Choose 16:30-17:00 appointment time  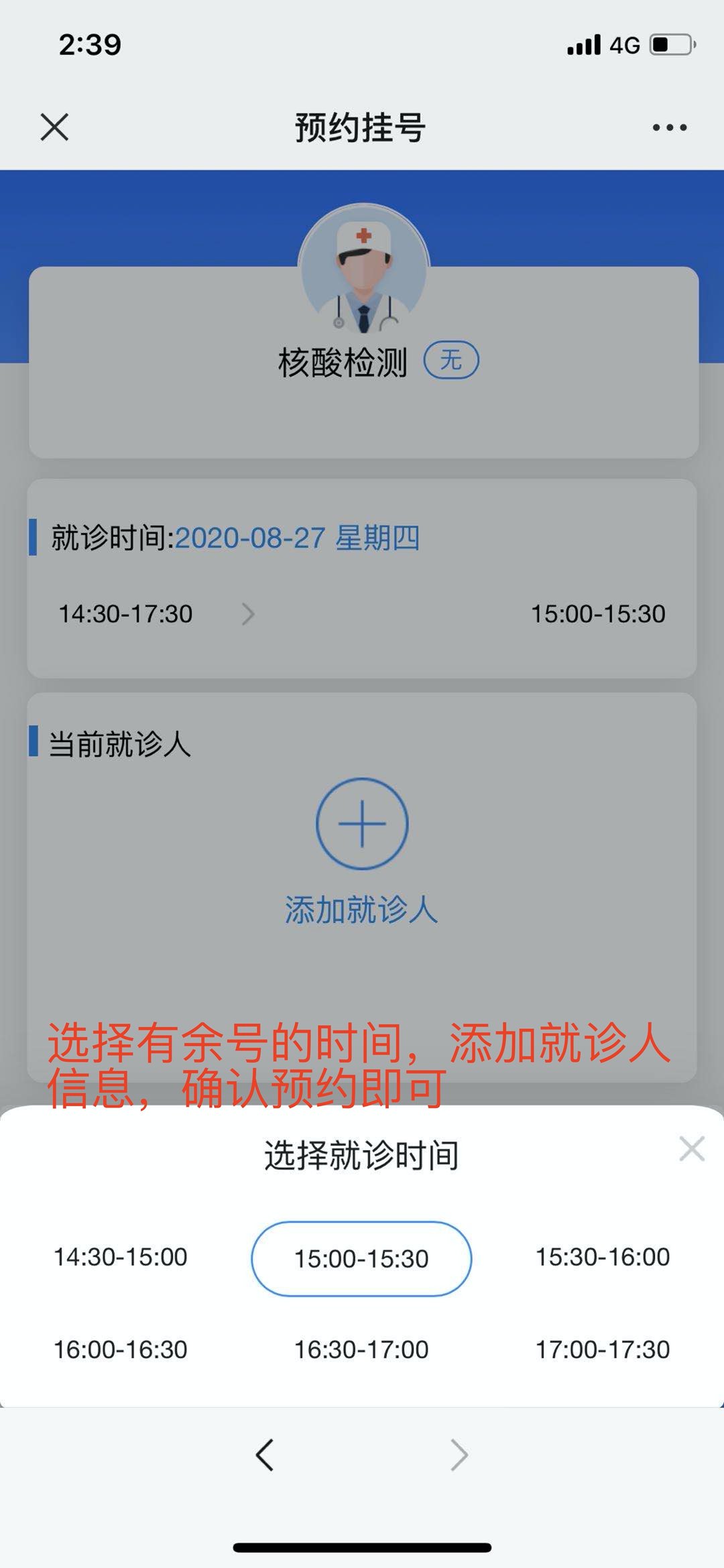(361, 1349)
